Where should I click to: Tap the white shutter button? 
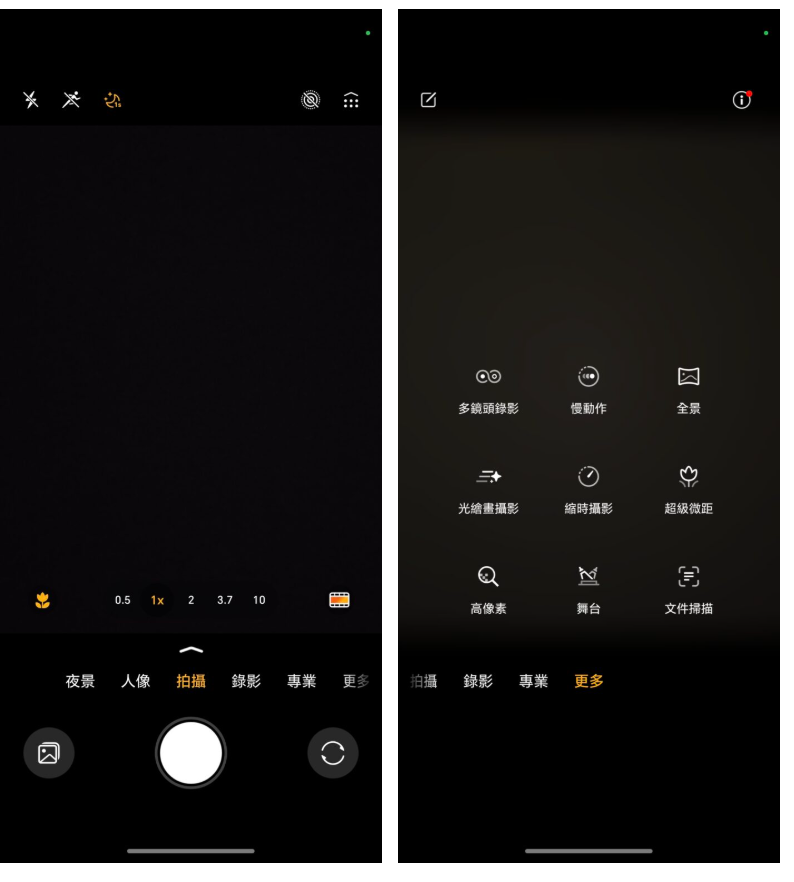pos(190,752)
